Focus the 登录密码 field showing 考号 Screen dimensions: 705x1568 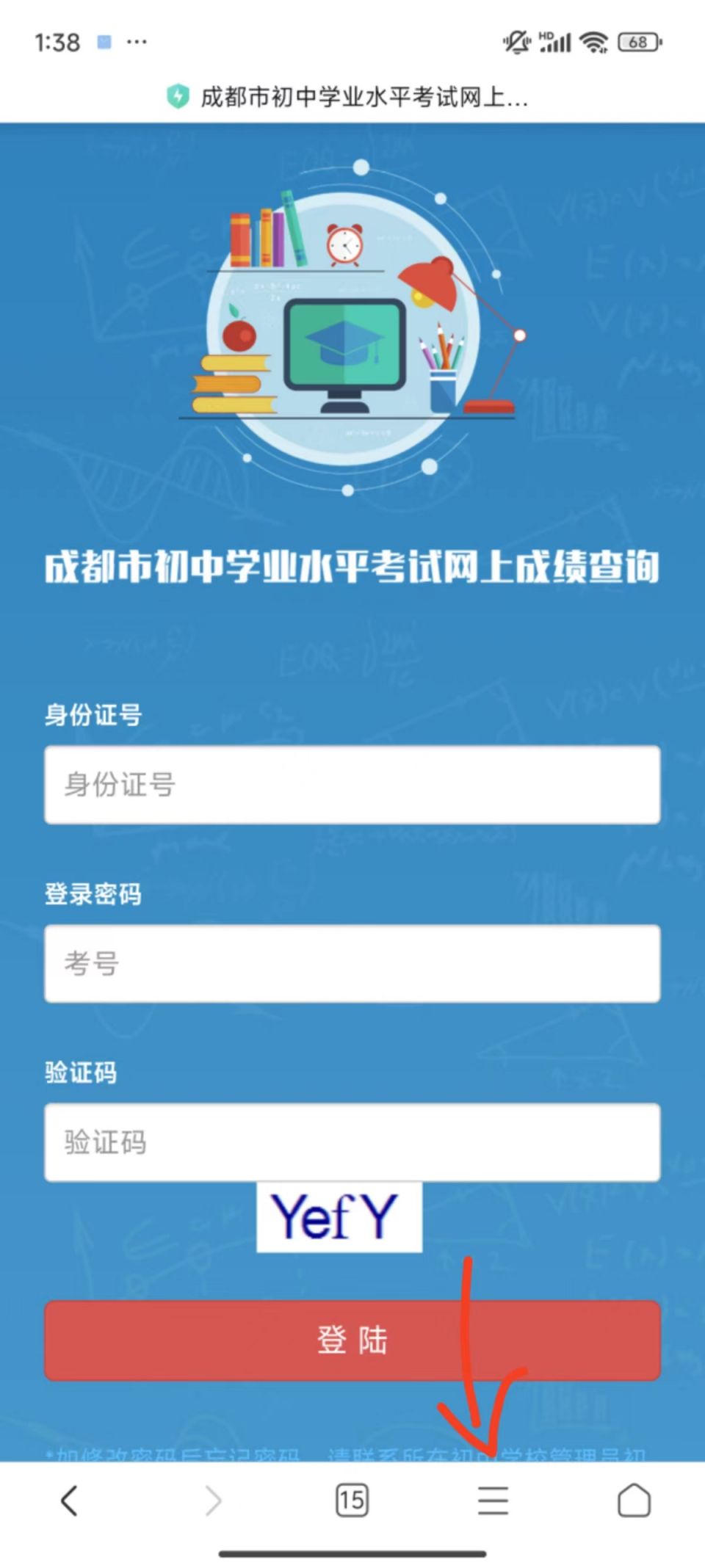click(352, 963)
